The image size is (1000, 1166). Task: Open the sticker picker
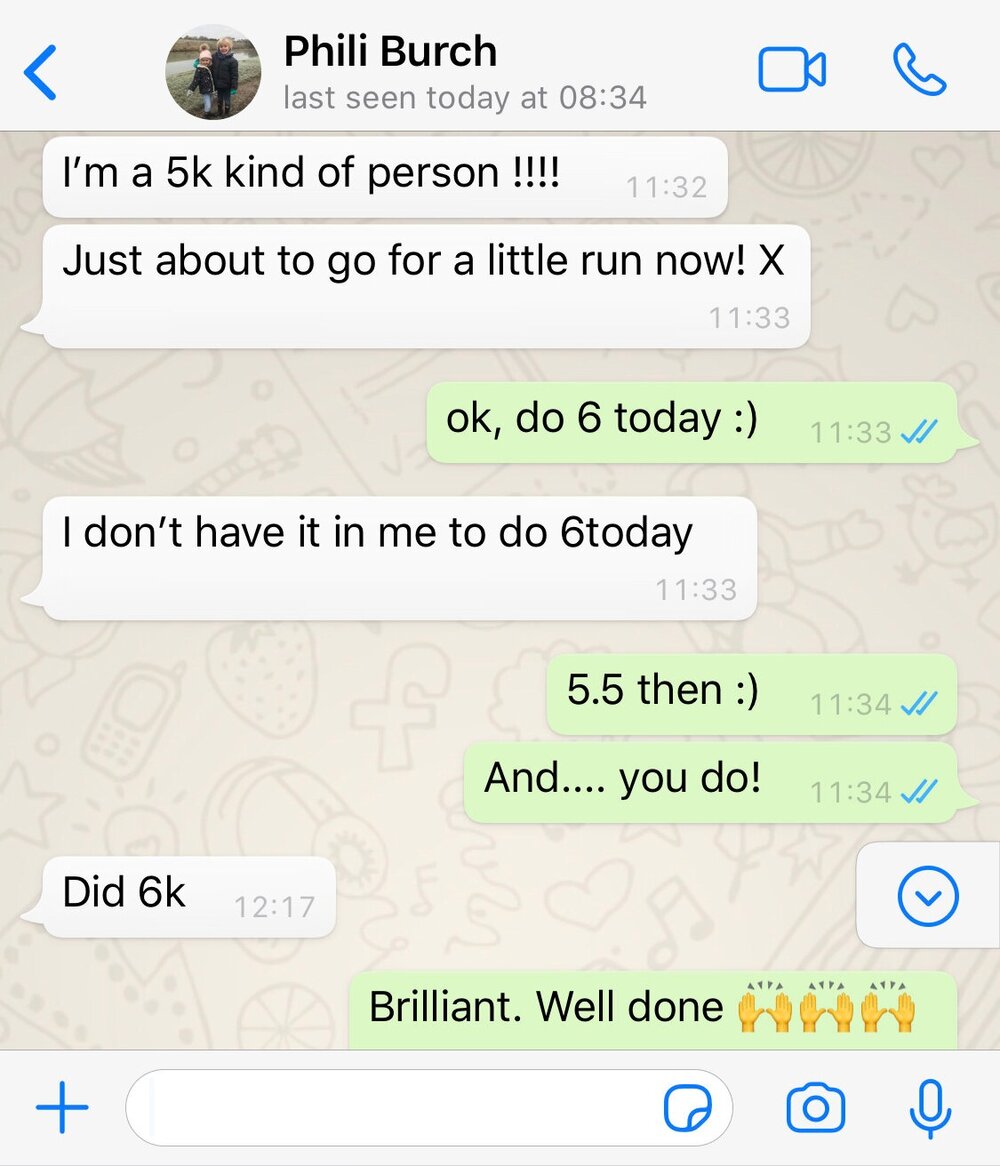(x=688, y=1108)
